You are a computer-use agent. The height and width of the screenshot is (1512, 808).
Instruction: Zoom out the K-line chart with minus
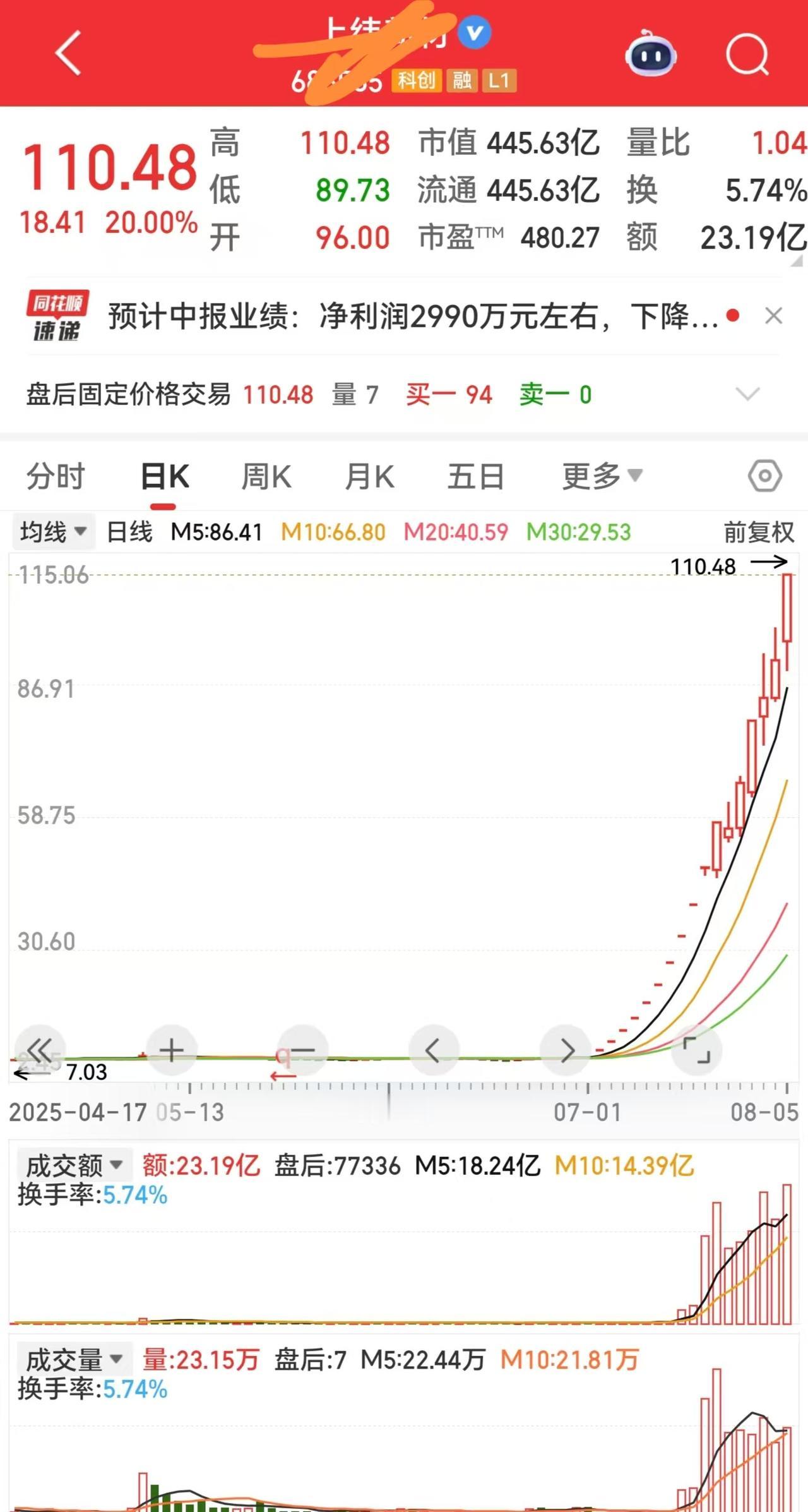click(x=303, y=1050)
